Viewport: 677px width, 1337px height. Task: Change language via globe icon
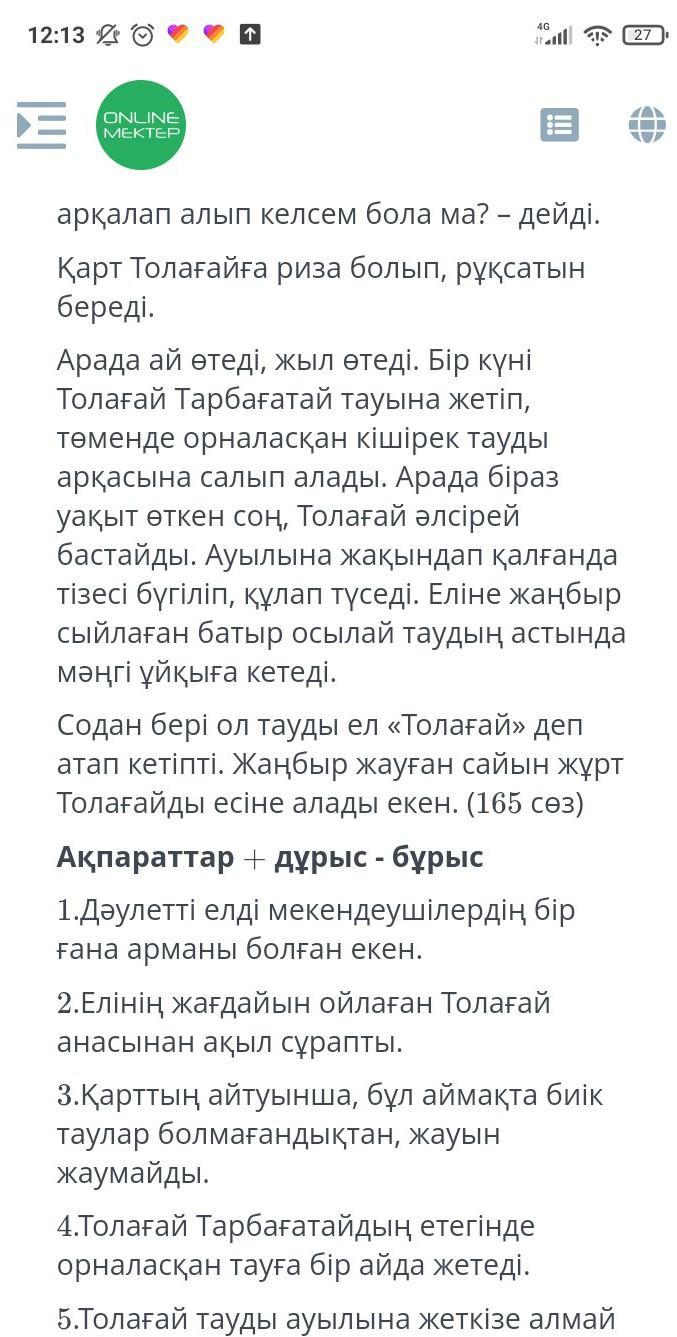click(647, 125)
